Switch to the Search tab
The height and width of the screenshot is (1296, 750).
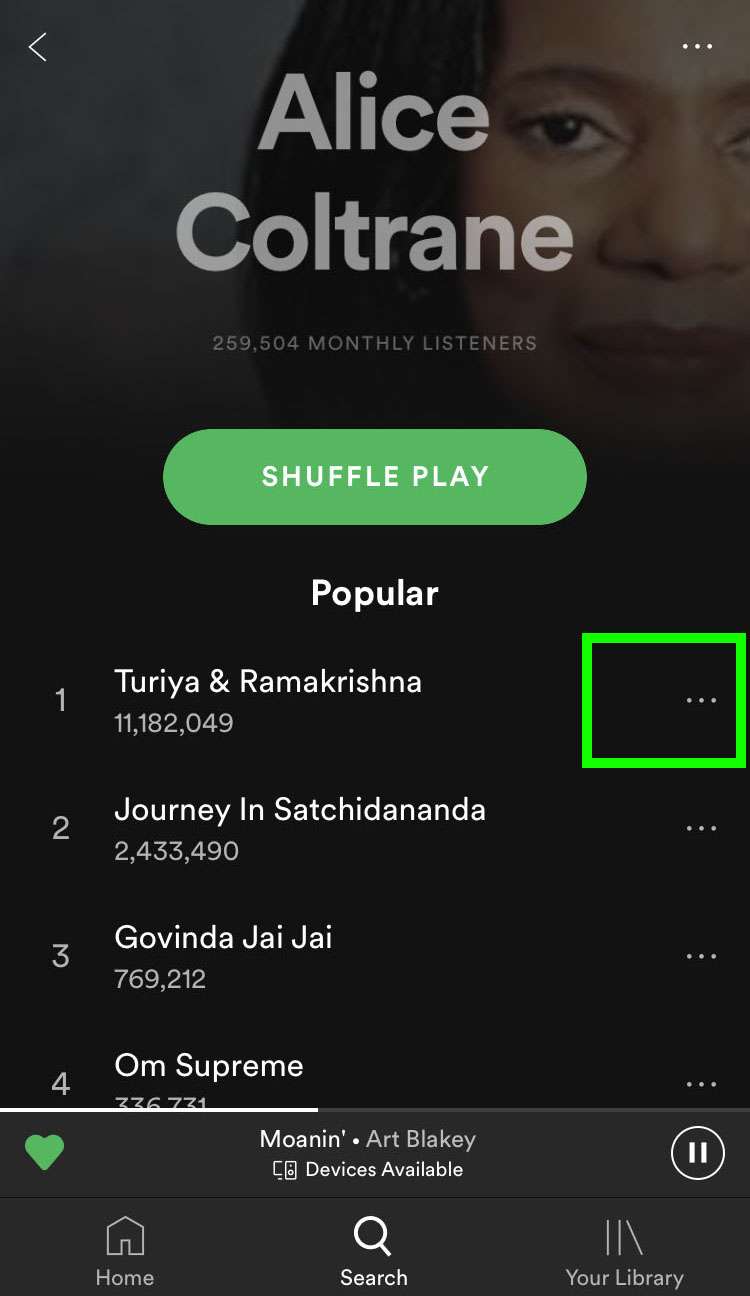click(x=374, y=1250)
